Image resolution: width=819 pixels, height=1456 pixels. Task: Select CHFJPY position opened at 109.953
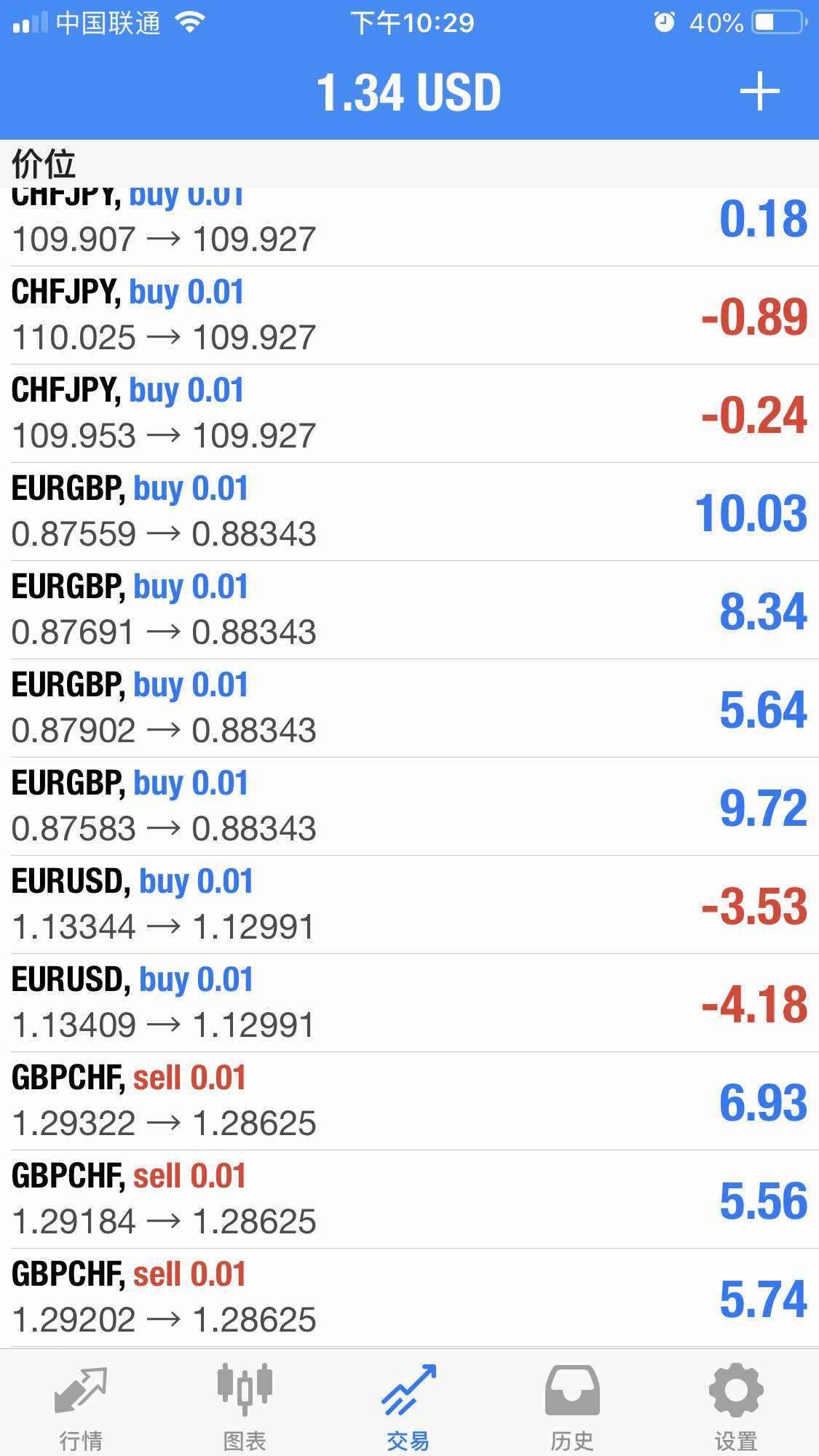409,413
